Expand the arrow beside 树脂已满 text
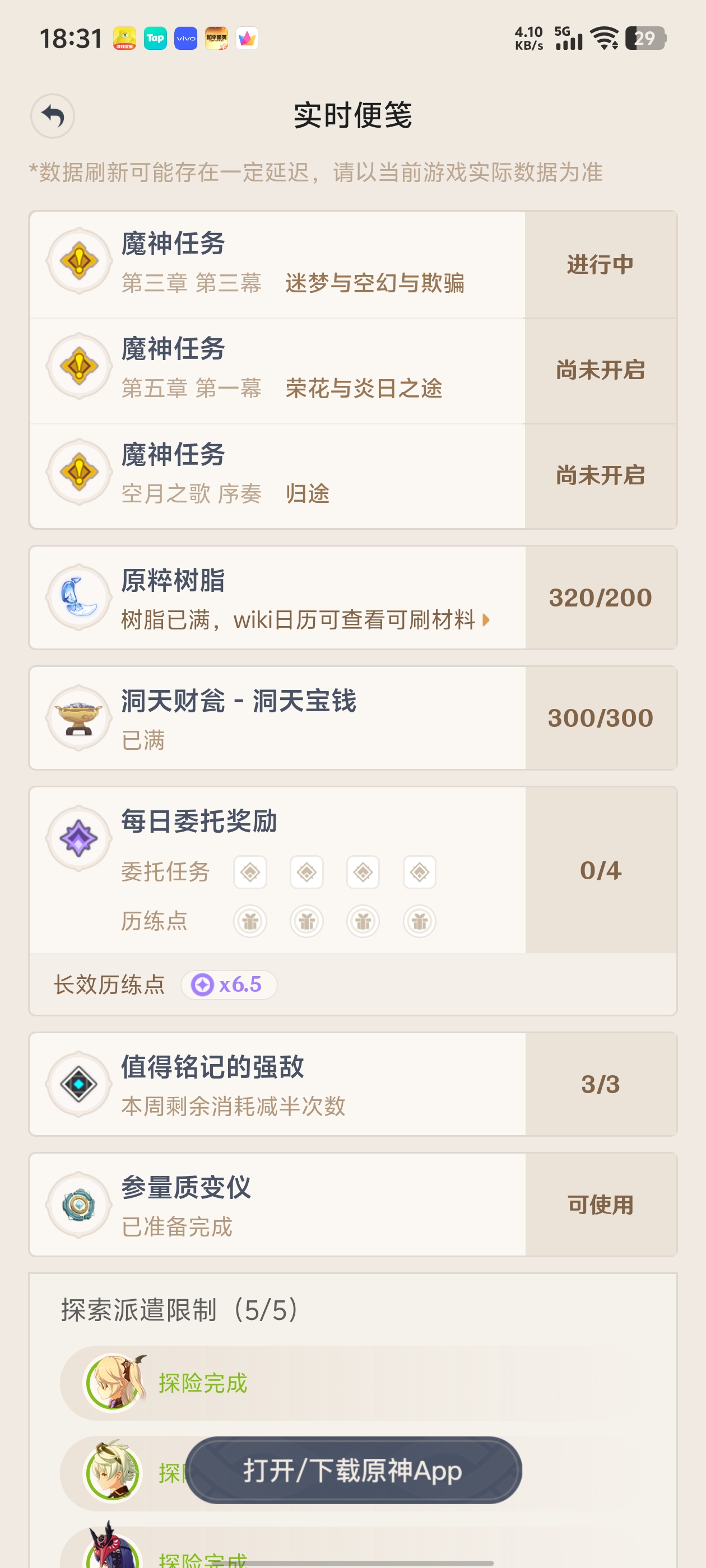The width and height of the screenshot is (706, 1568). point(485,620)
